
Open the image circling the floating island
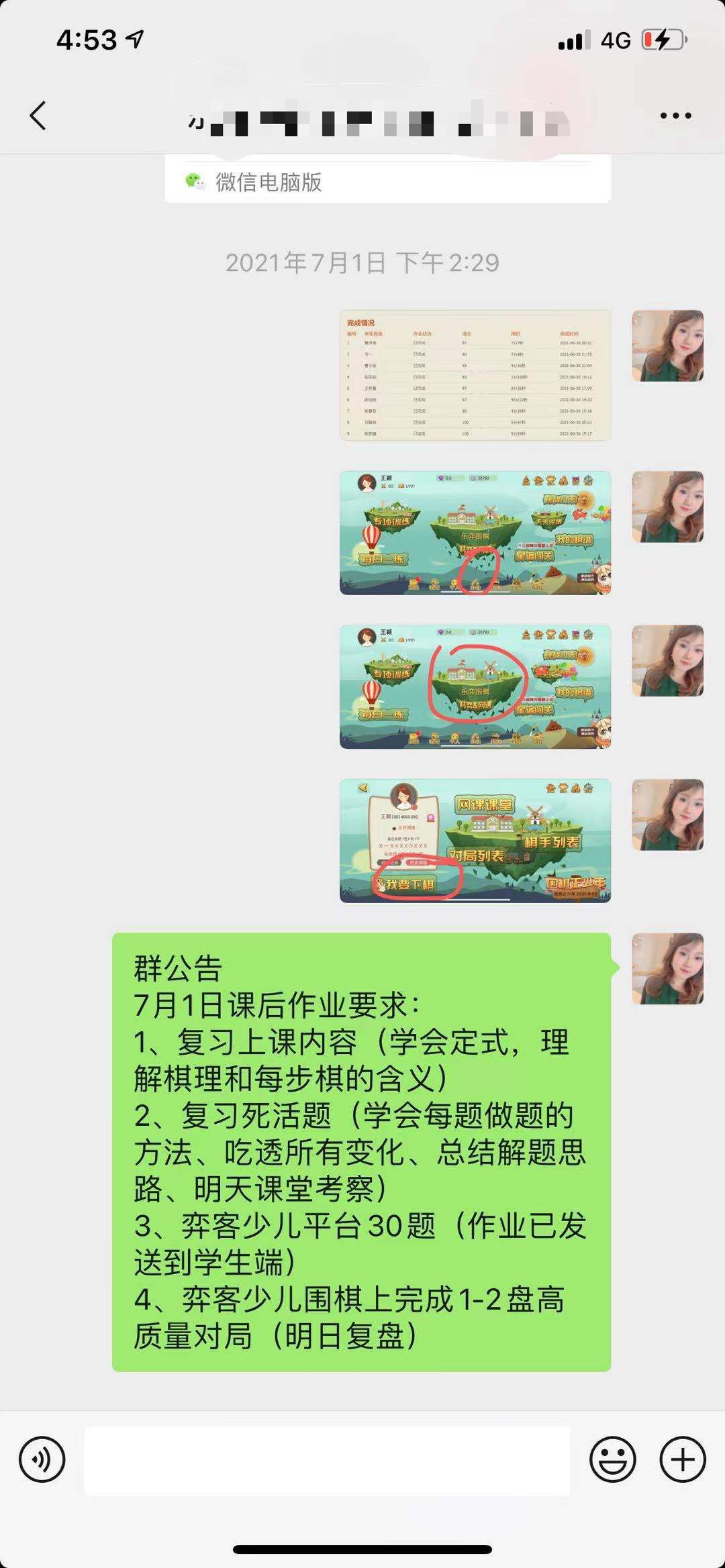[475, 686]
